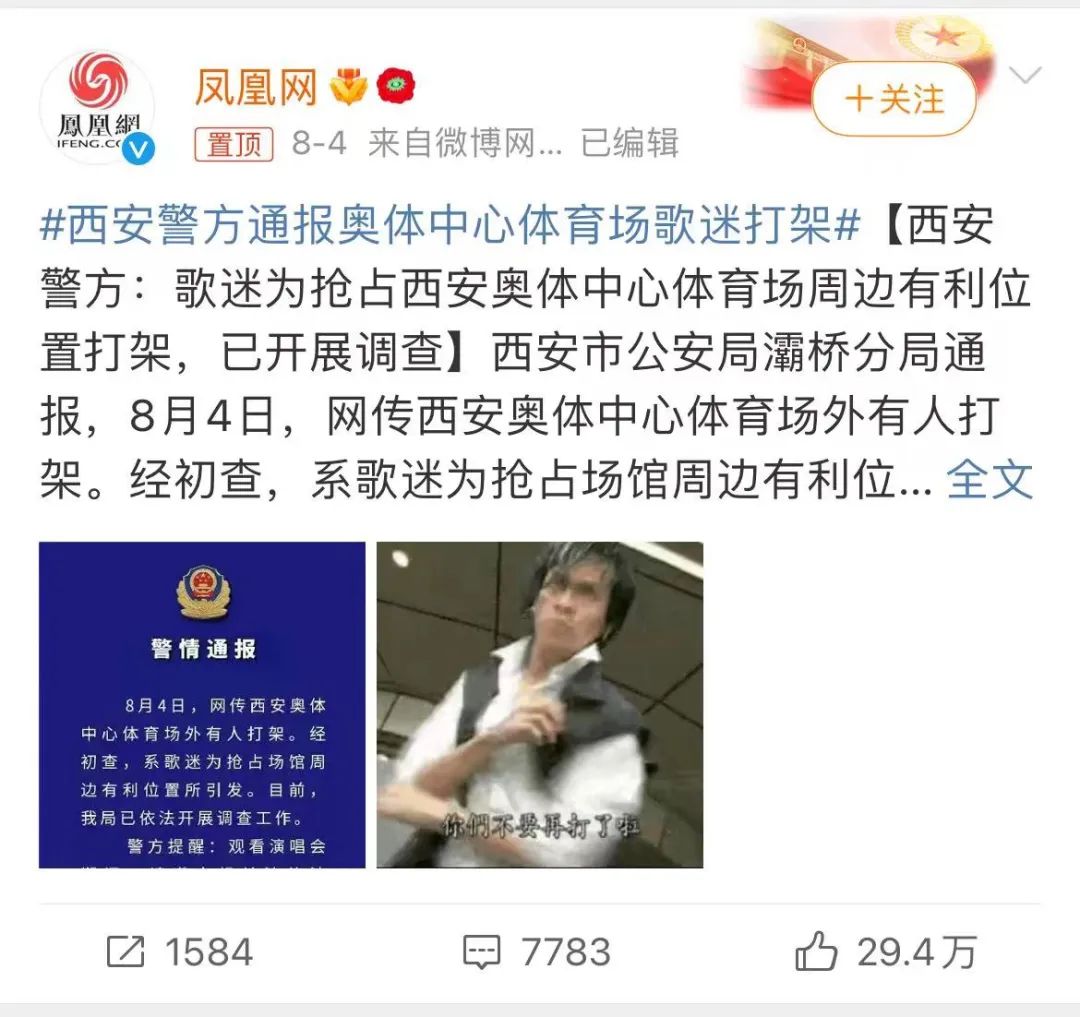The height and width of the screenshot is (1017, 1080).
Task: Open the post options chevron menu
Action: [x=1026, y=75]
